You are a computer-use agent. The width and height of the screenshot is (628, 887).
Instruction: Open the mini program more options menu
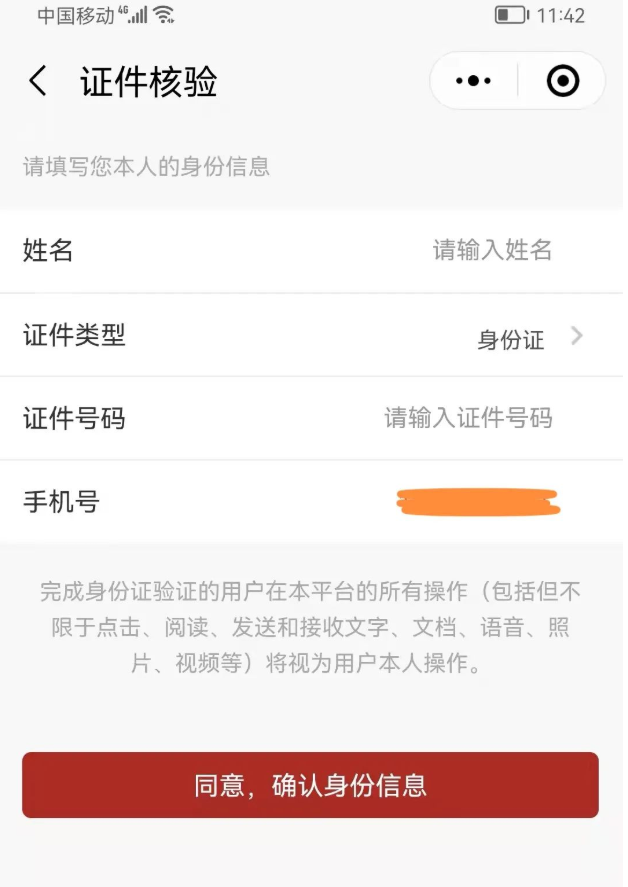pyautogui.click(x=473, y=81)
